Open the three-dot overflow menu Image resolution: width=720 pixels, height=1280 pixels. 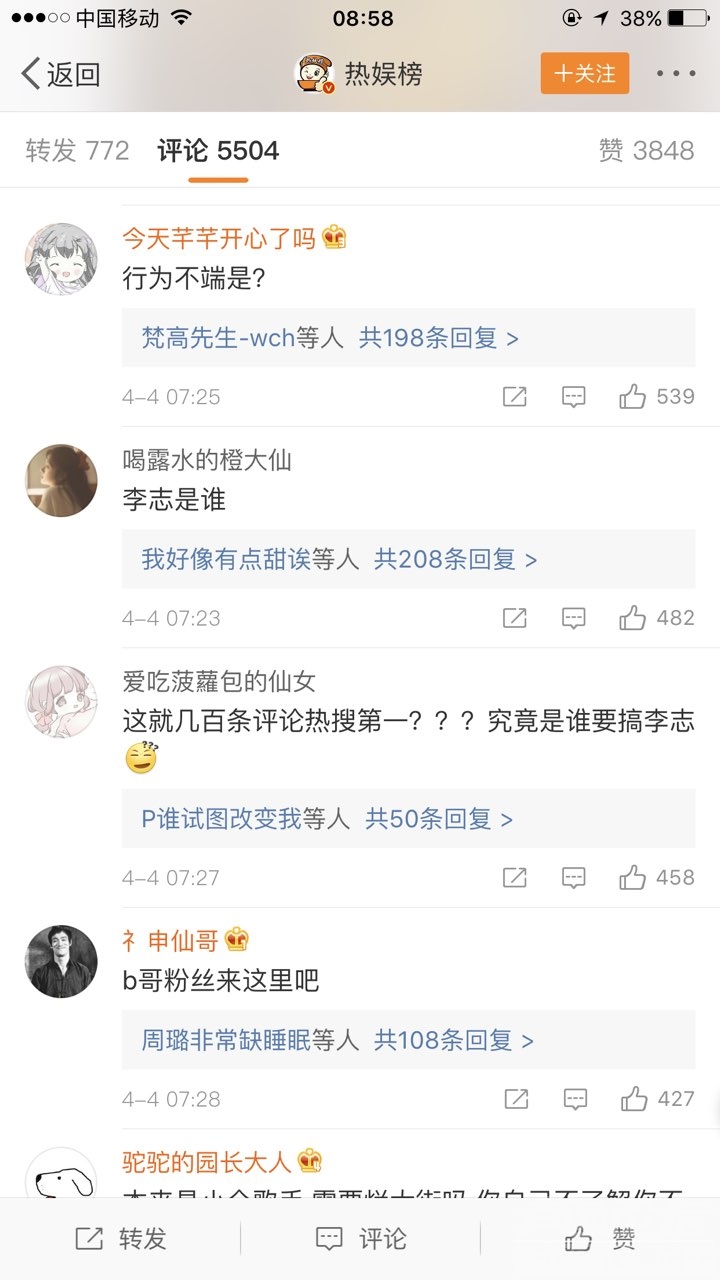coord(676,74)
